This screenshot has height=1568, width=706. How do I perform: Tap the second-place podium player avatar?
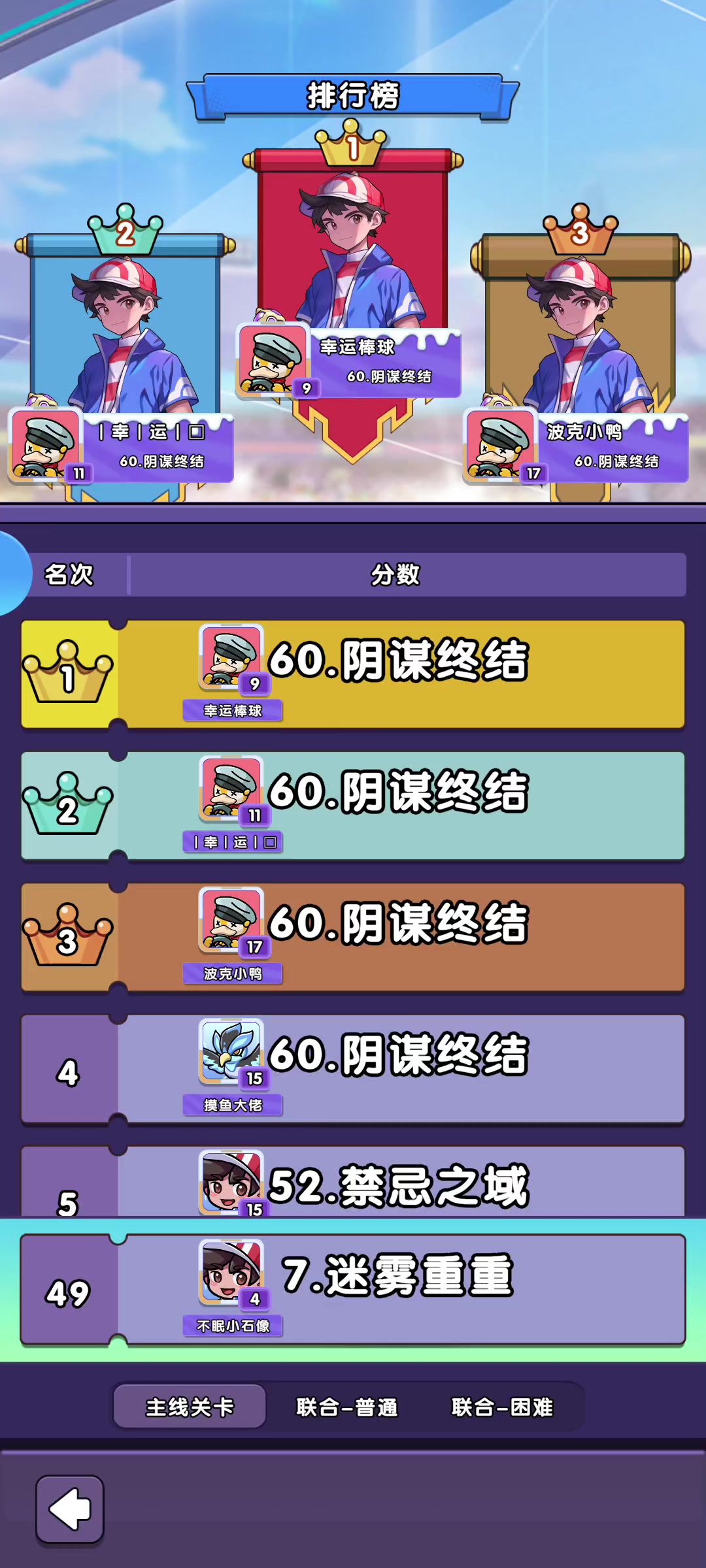[x=46, y=446]
